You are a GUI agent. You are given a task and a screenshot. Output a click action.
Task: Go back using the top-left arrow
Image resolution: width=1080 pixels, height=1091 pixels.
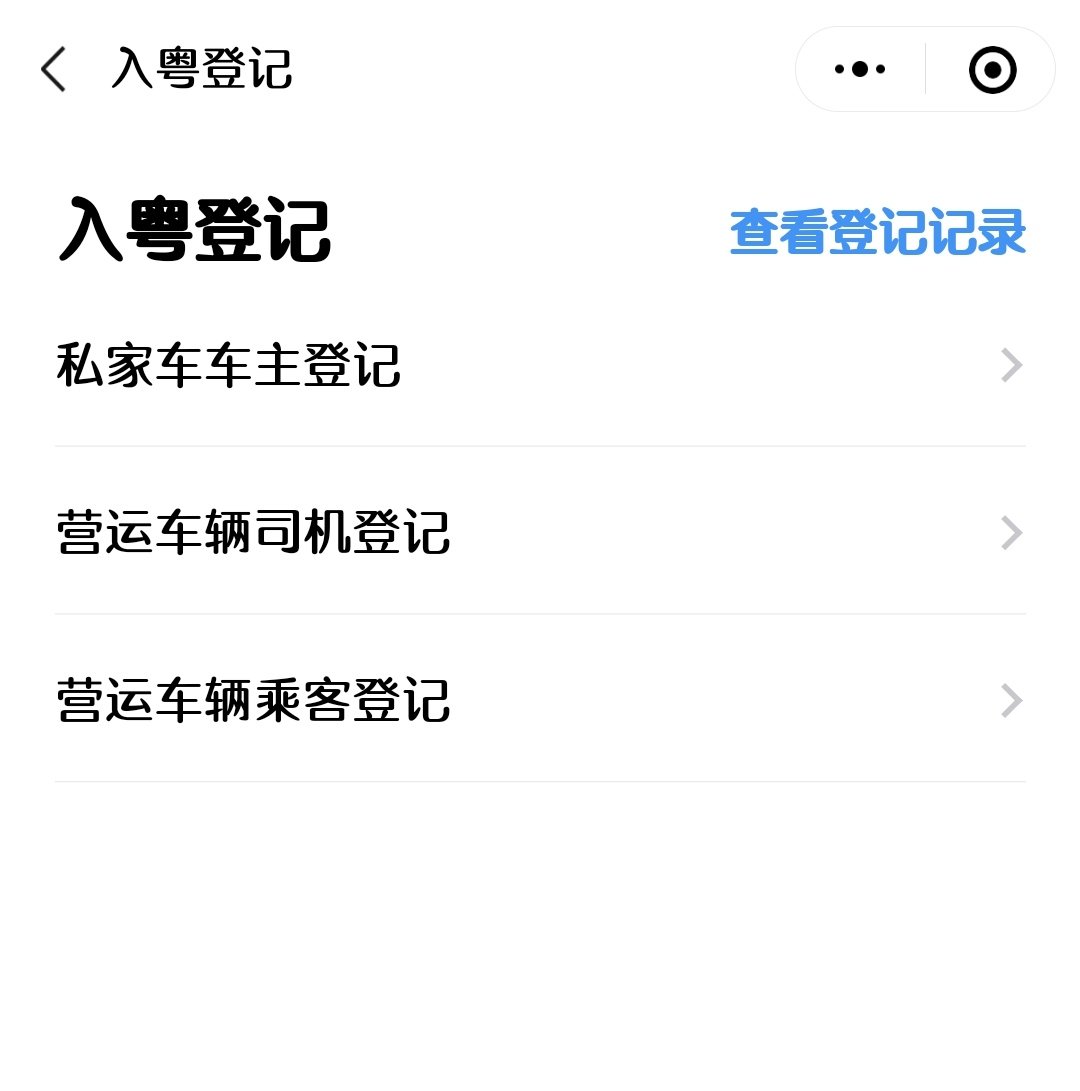[54, 70]
